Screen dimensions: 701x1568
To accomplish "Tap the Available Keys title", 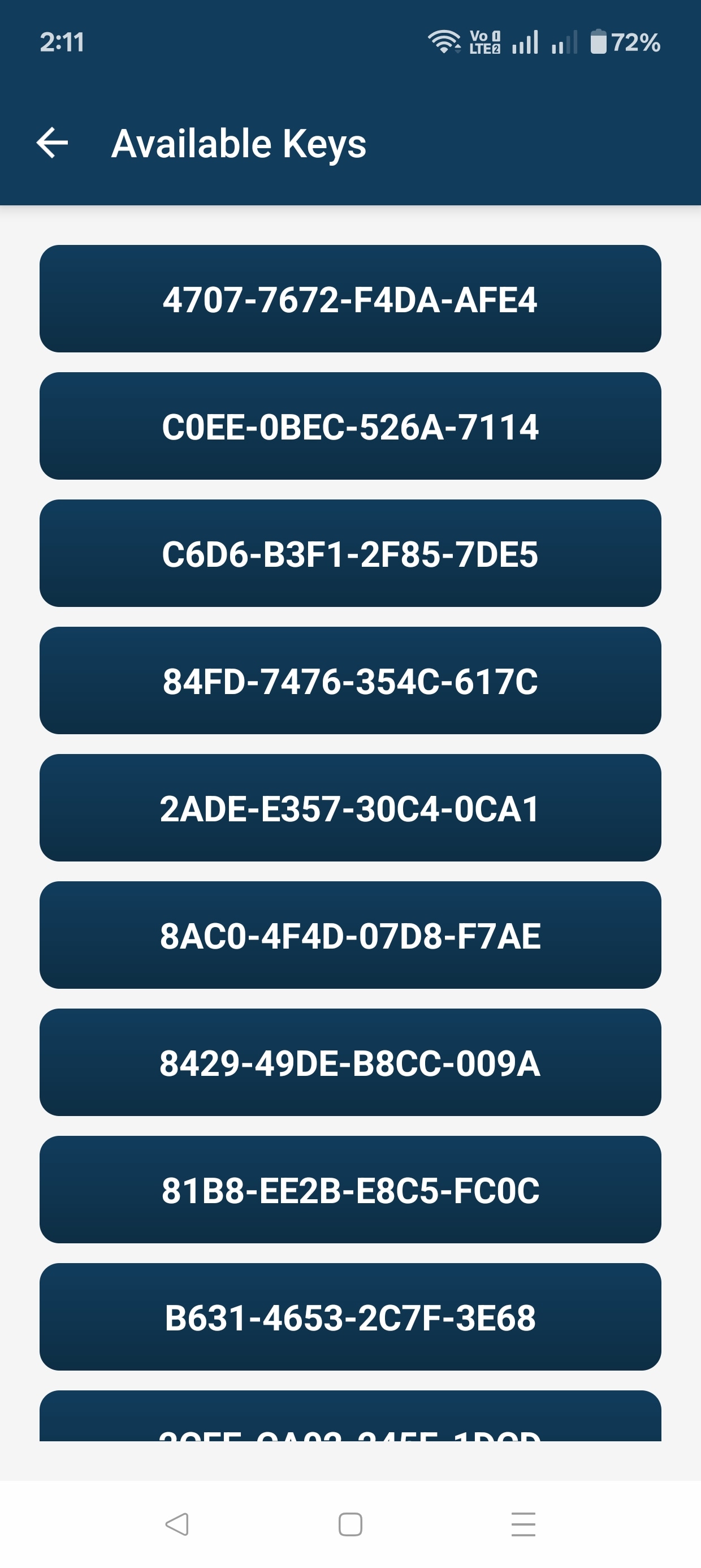I will click(239, 144).
